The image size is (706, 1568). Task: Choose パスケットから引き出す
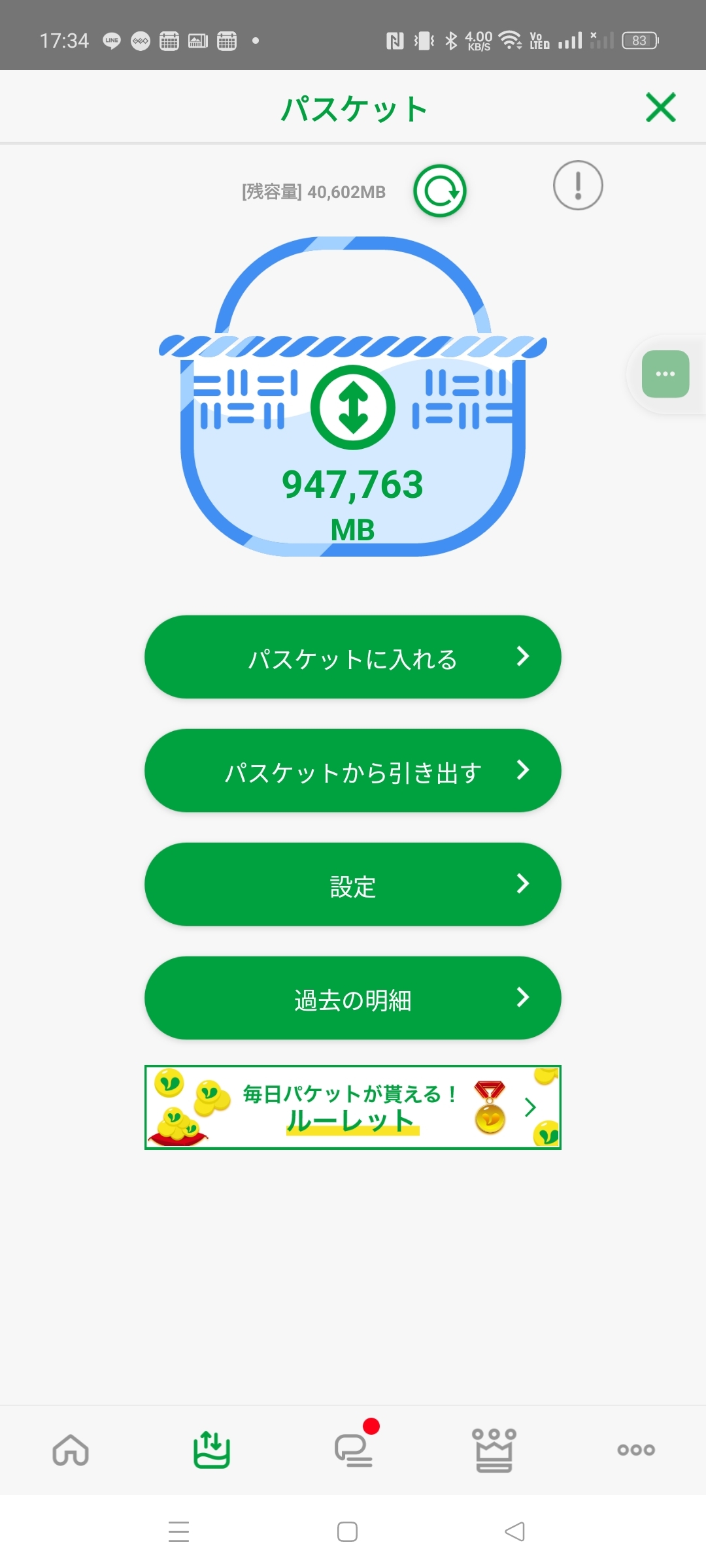353,771
